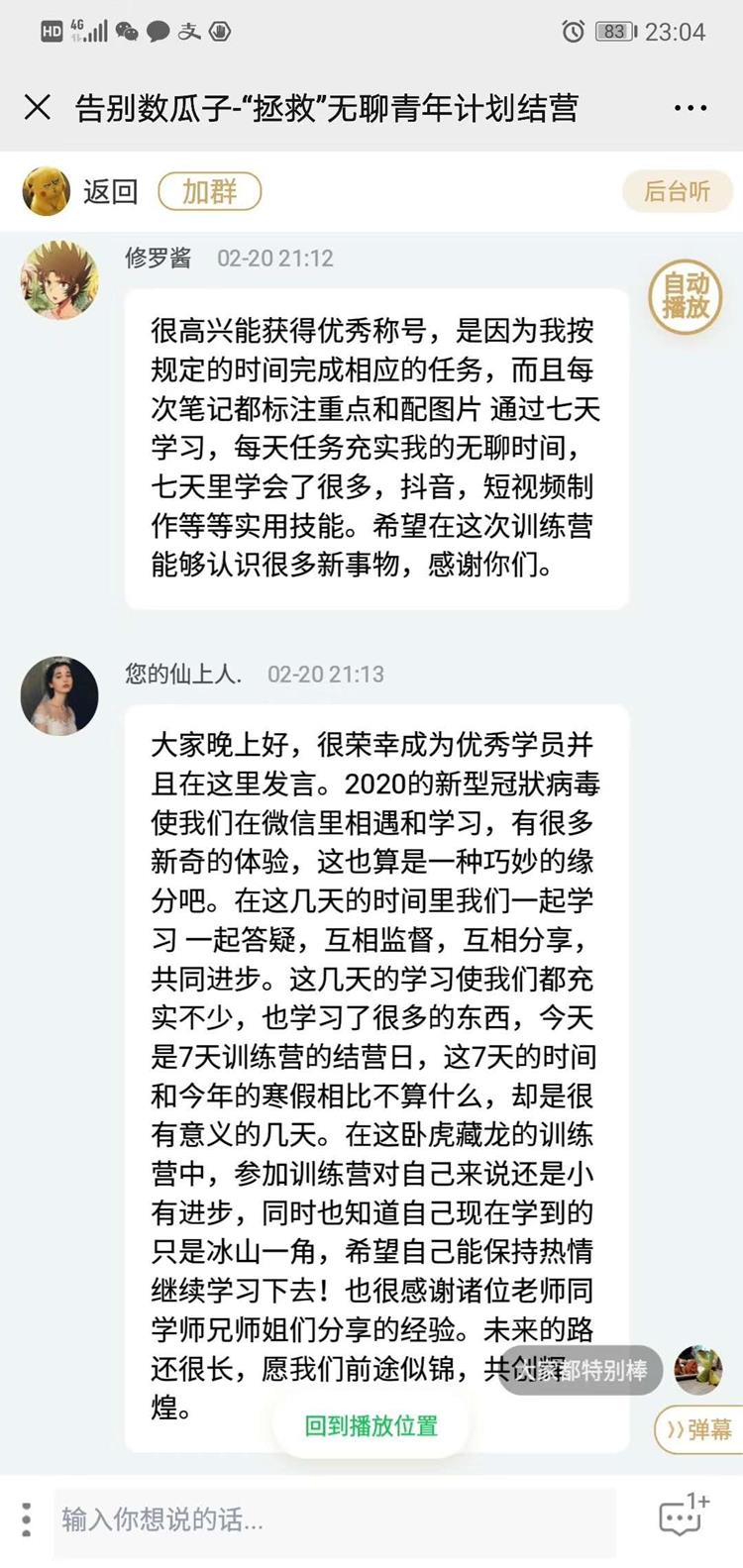Toggle the 弹幕 bullet comments

(x=699, y=1429)
